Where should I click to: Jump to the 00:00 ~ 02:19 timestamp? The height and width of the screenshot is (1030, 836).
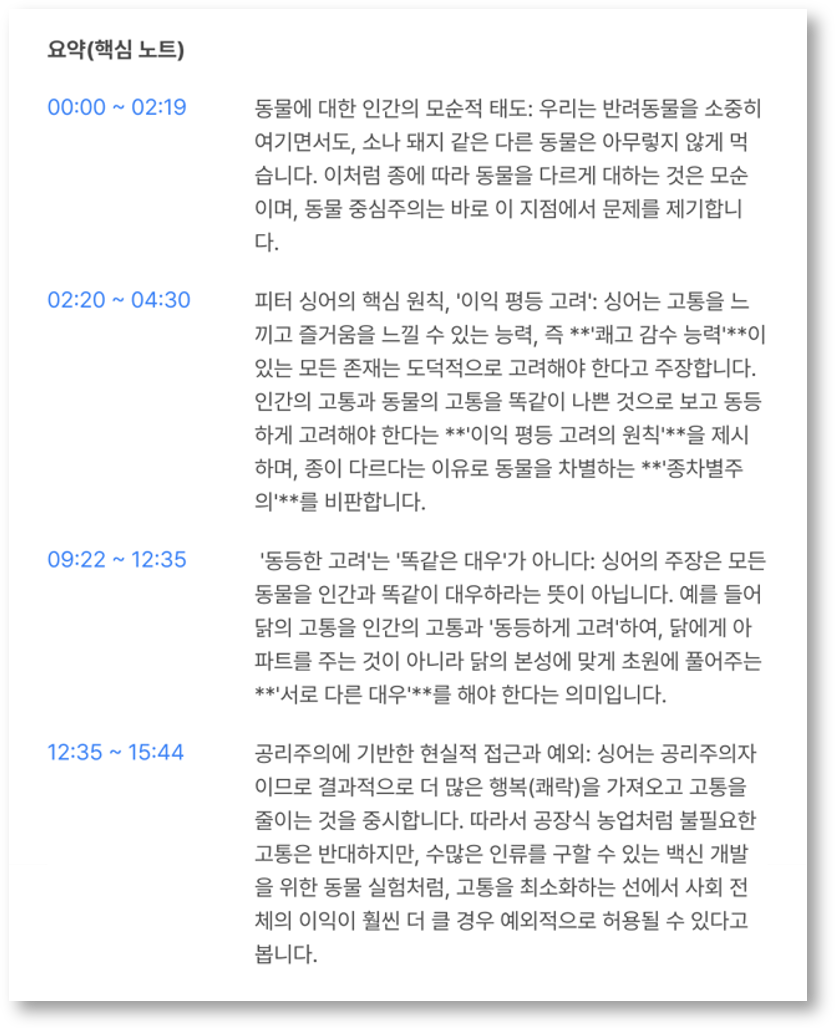(x=117, y=107)
